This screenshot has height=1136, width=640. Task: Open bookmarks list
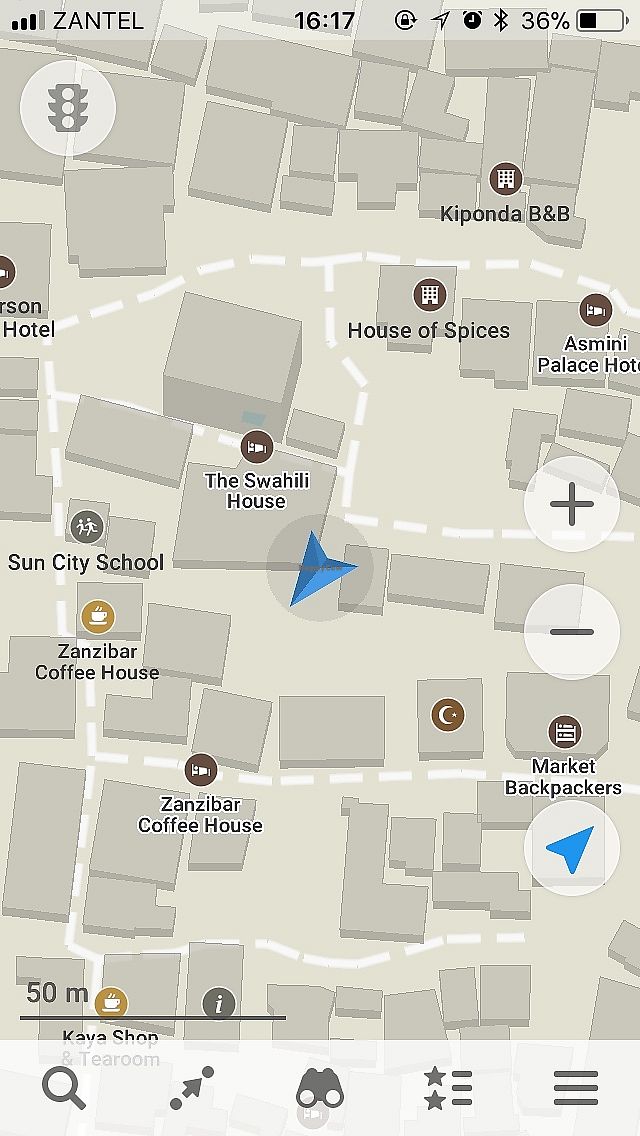point(447,1088)
